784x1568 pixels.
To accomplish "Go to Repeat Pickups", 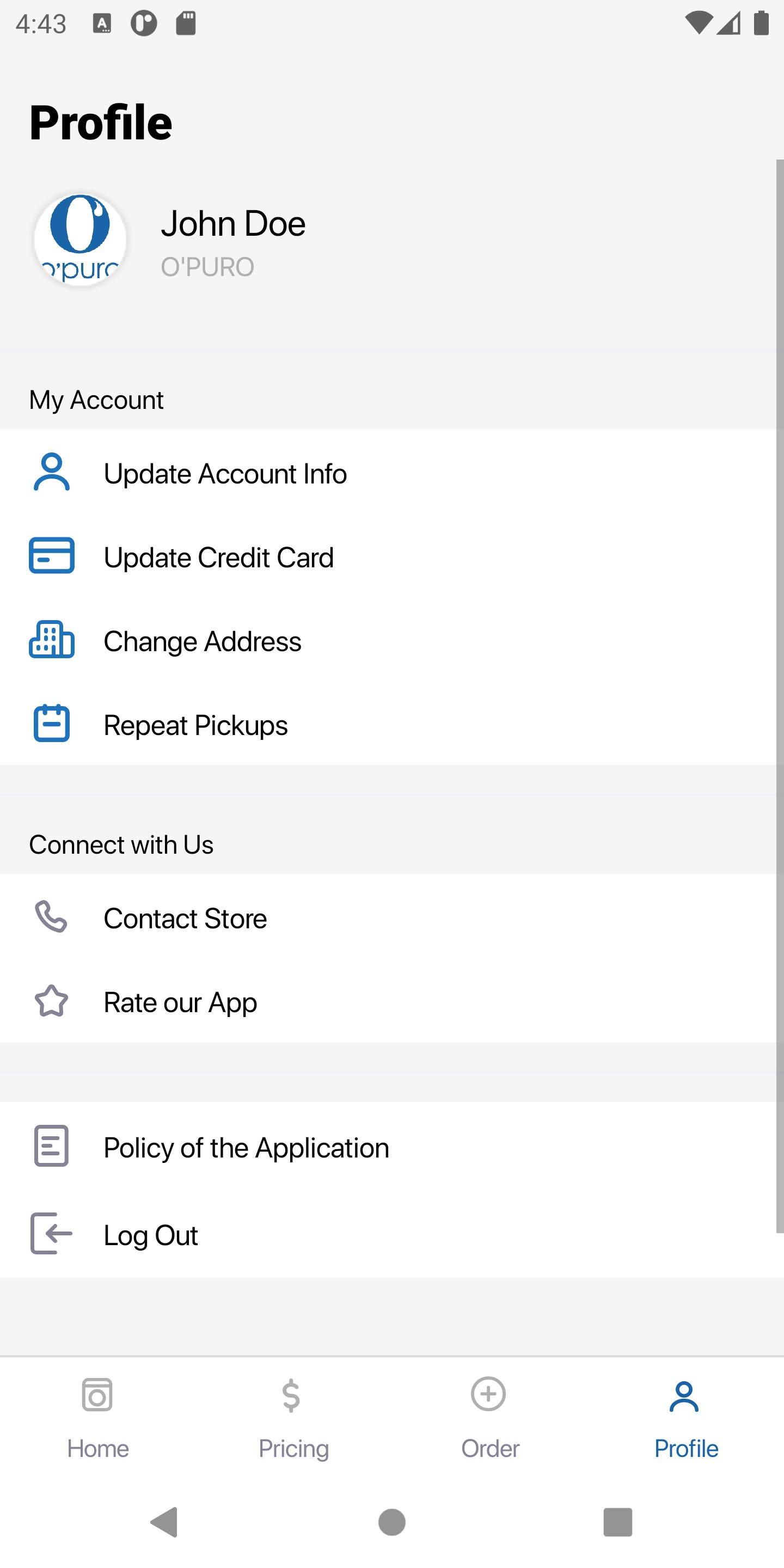I will click(x=388, y=724).
